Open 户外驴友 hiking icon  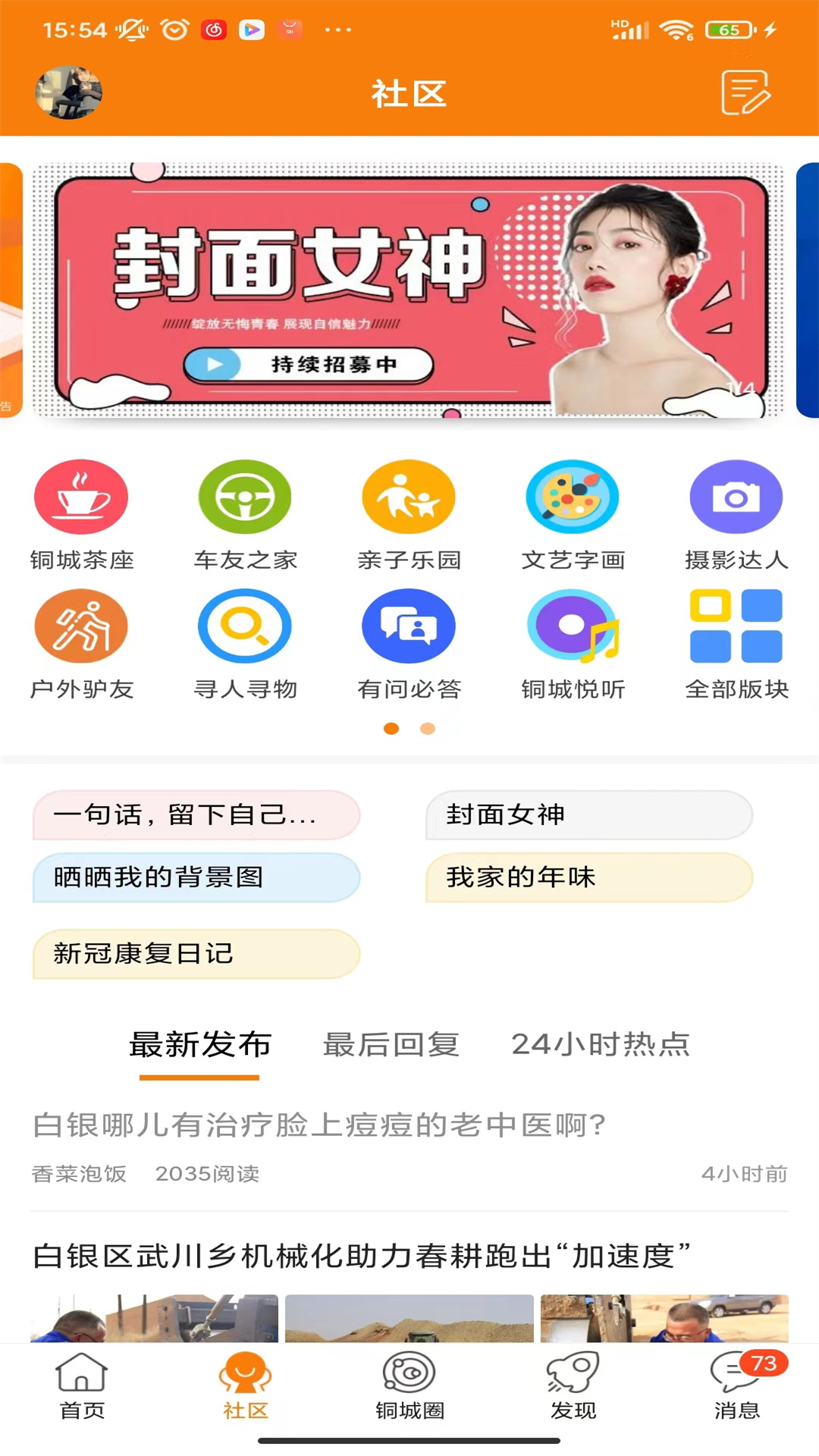(81, 626)
